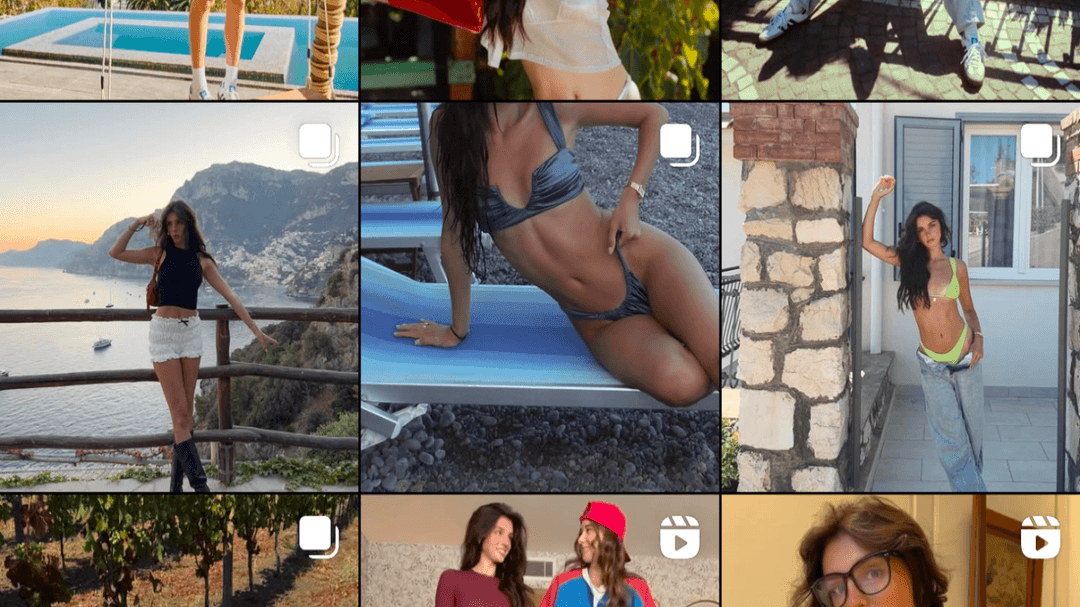Open the white sheer top post
Screen dimensions: 1080x607
(x=539, y=48)
